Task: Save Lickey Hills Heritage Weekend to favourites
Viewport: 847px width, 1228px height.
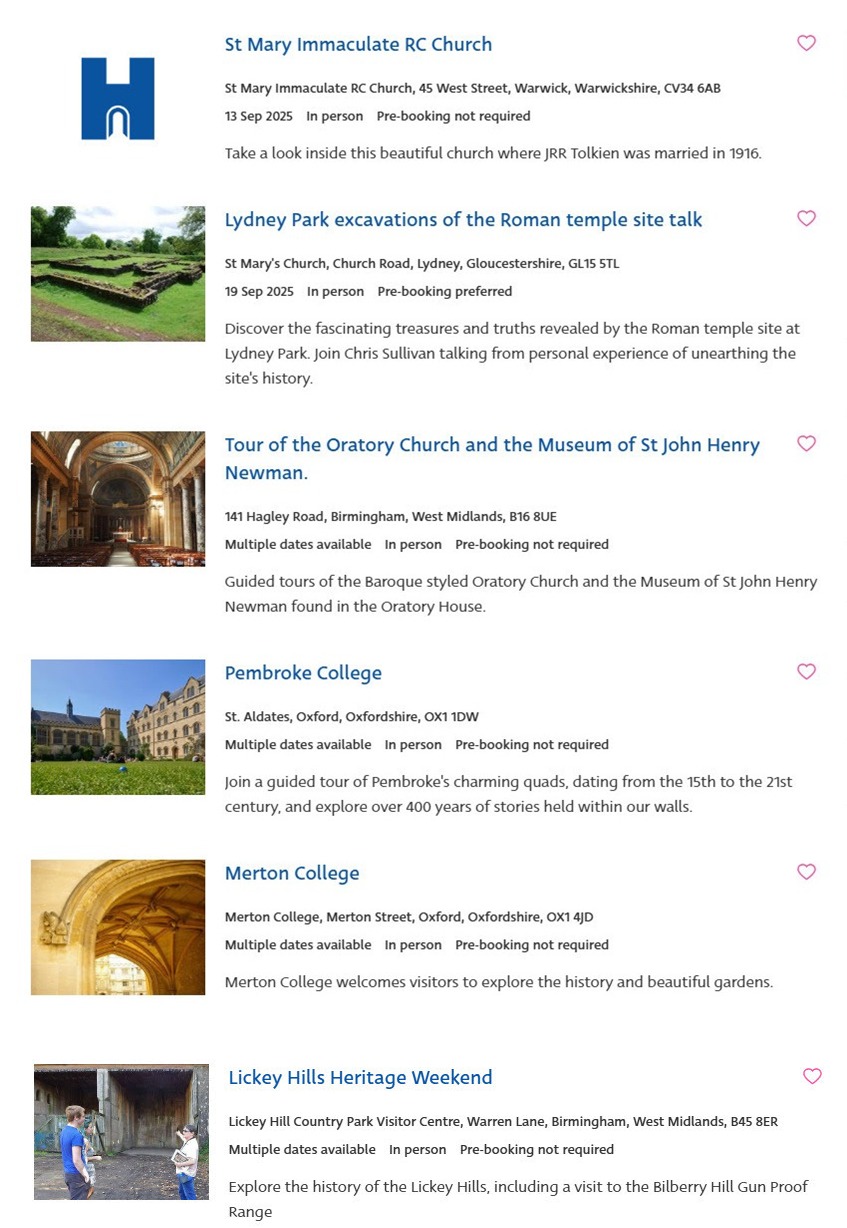Action: [812, 1076]
